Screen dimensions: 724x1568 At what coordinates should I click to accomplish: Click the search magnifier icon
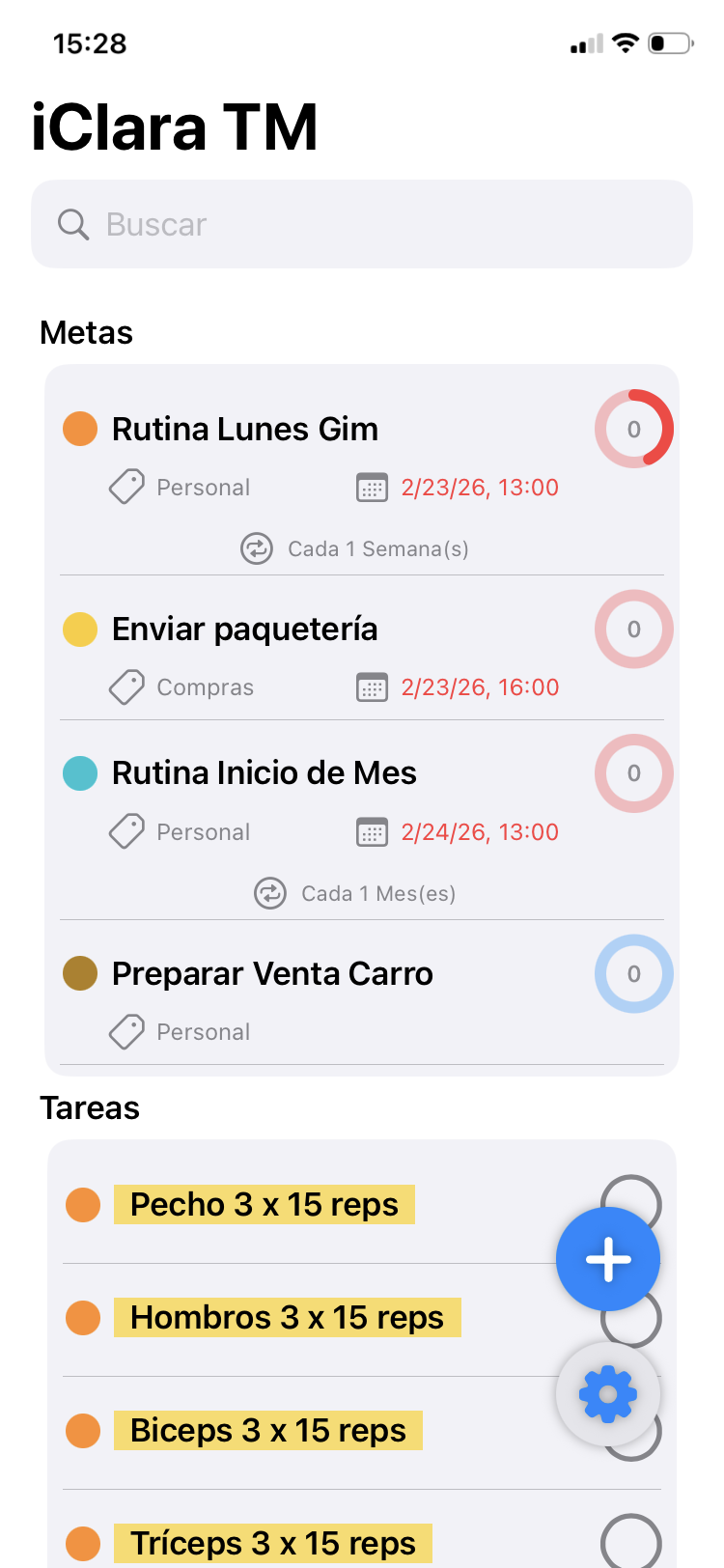72,224
